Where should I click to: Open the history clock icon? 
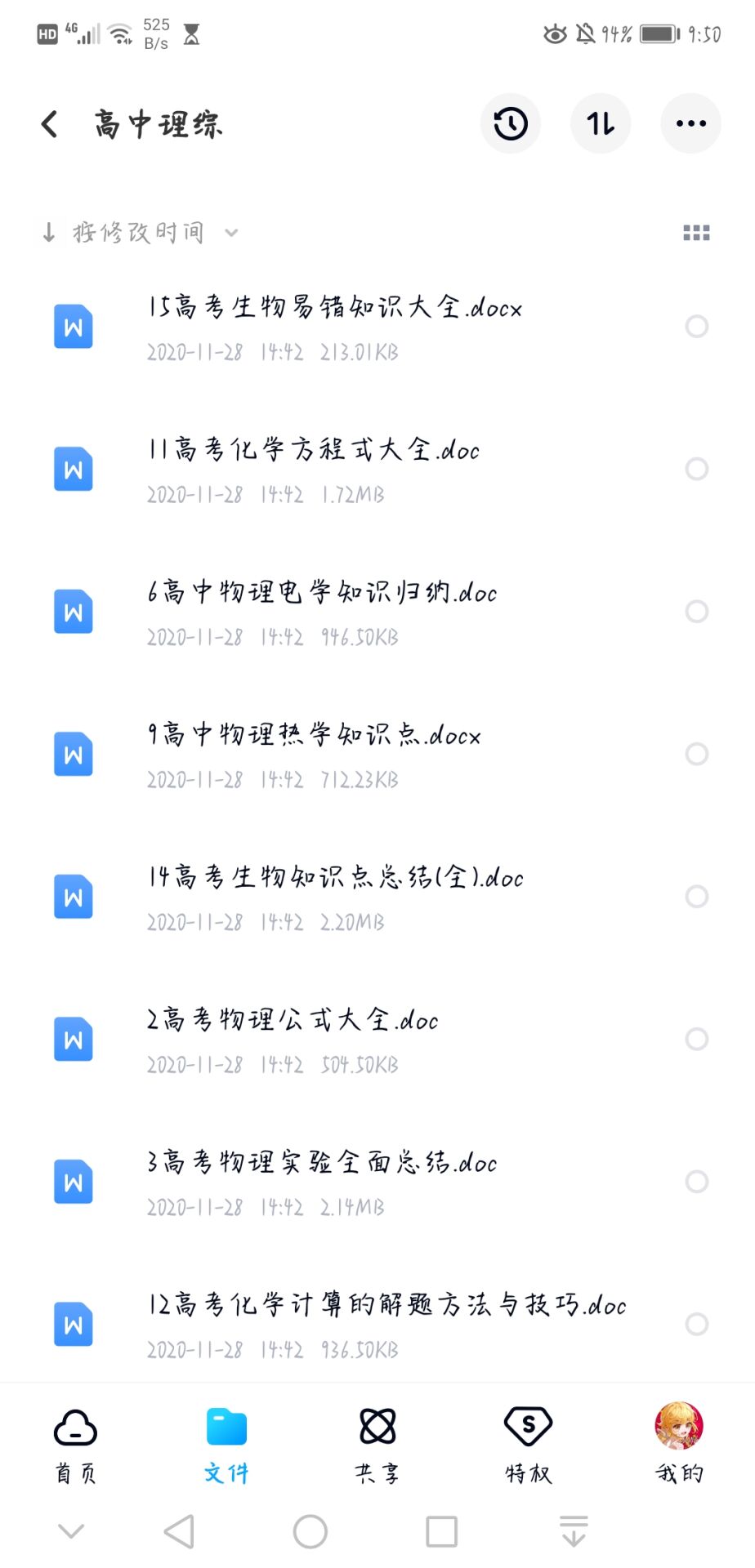point(511,124)
